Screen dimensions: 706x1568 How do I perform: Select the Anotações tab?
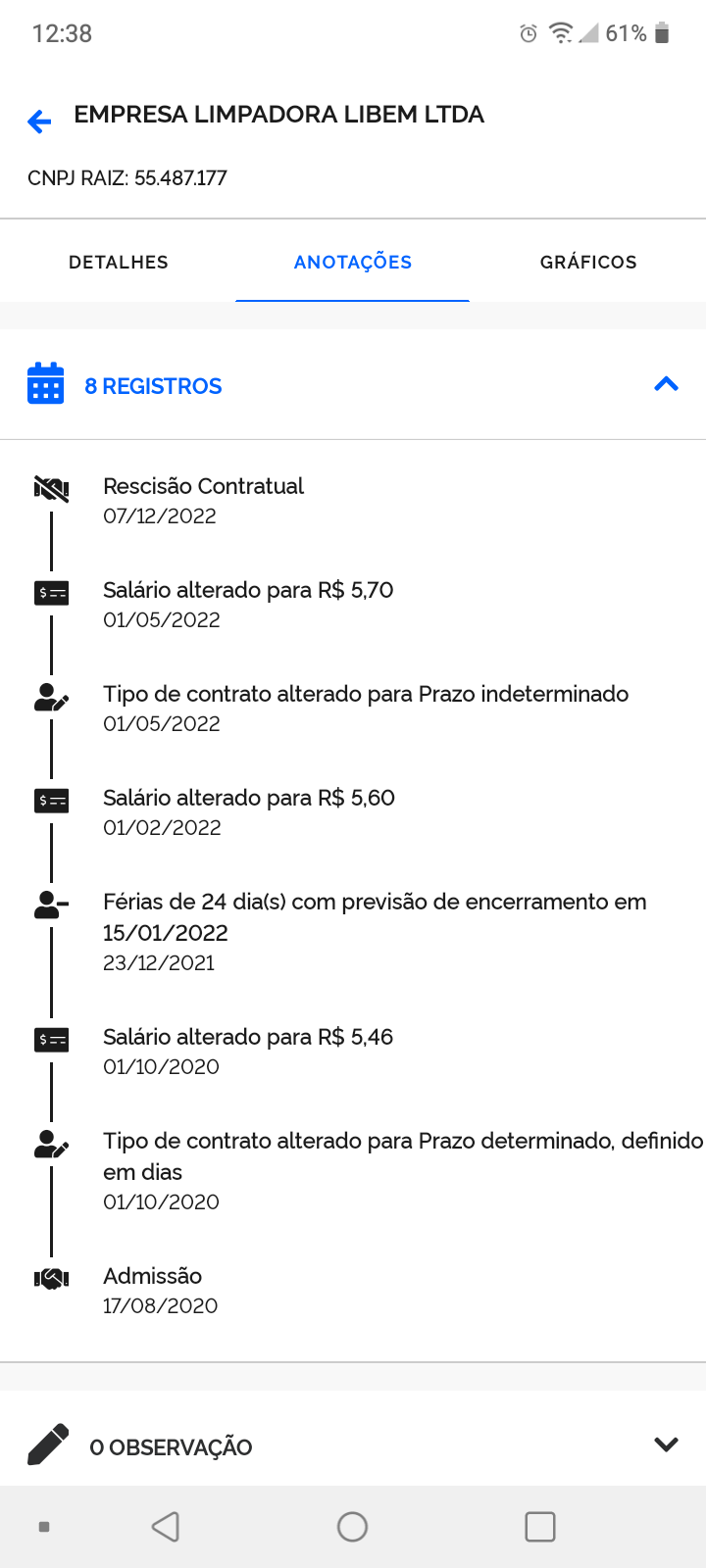[353, 263]
